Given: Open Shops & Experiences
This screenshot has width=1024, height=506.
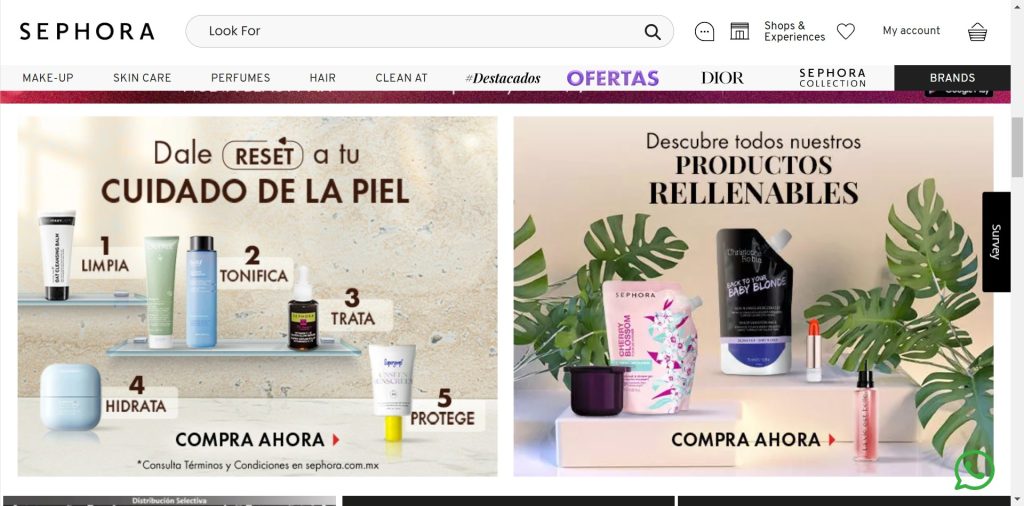Looking at the screenshot, I should tap(781, 31).
